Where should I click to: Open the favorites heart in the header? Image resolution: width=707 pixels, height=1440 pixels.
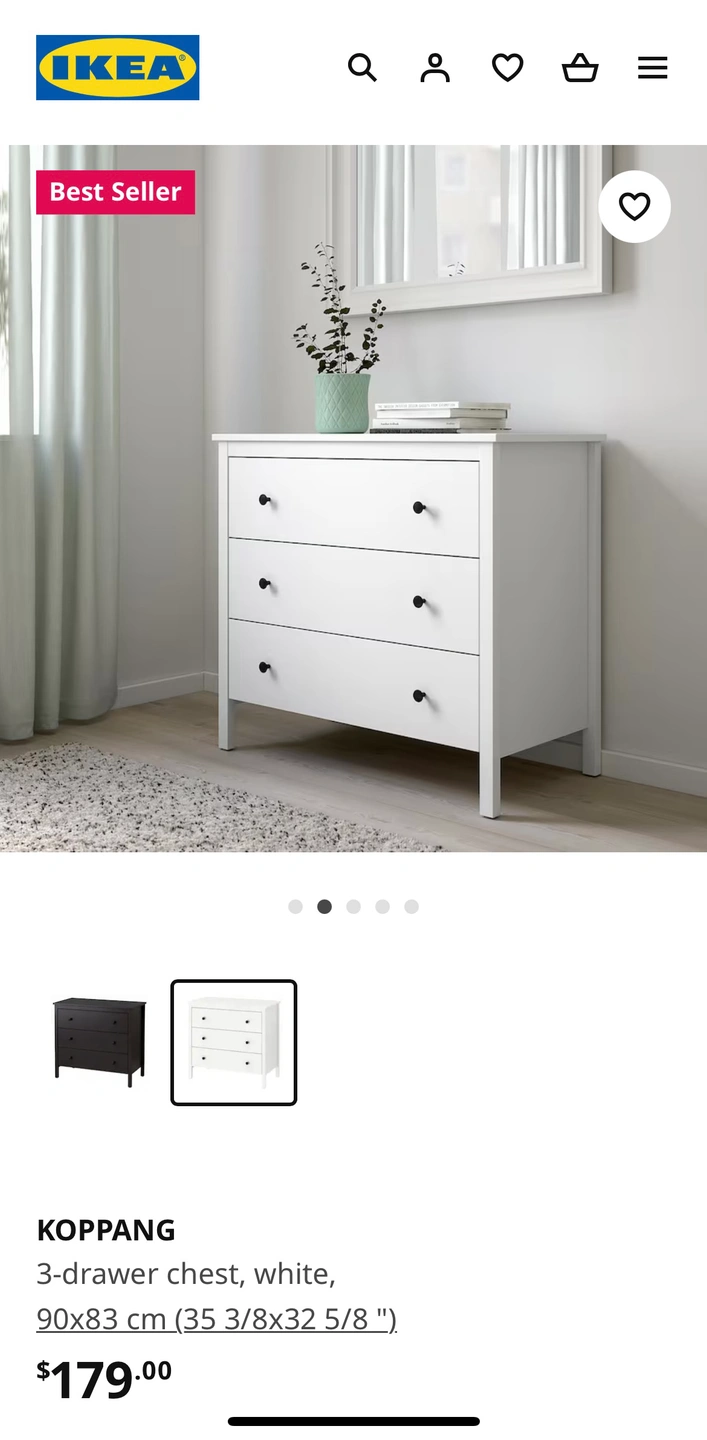pos(508,68)
